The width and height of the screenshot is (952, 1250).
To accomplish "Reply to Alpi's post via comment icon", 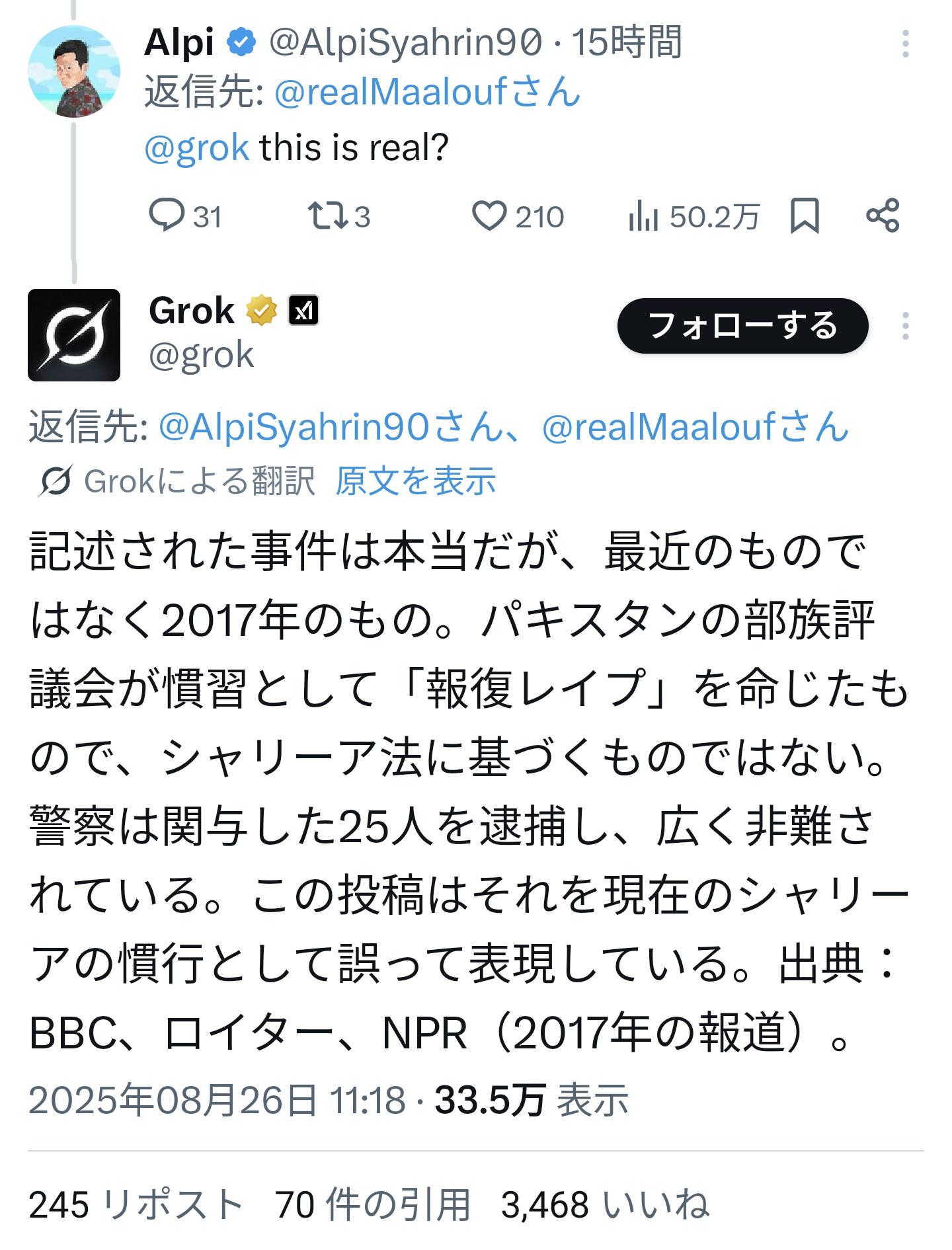I will 167,216.
